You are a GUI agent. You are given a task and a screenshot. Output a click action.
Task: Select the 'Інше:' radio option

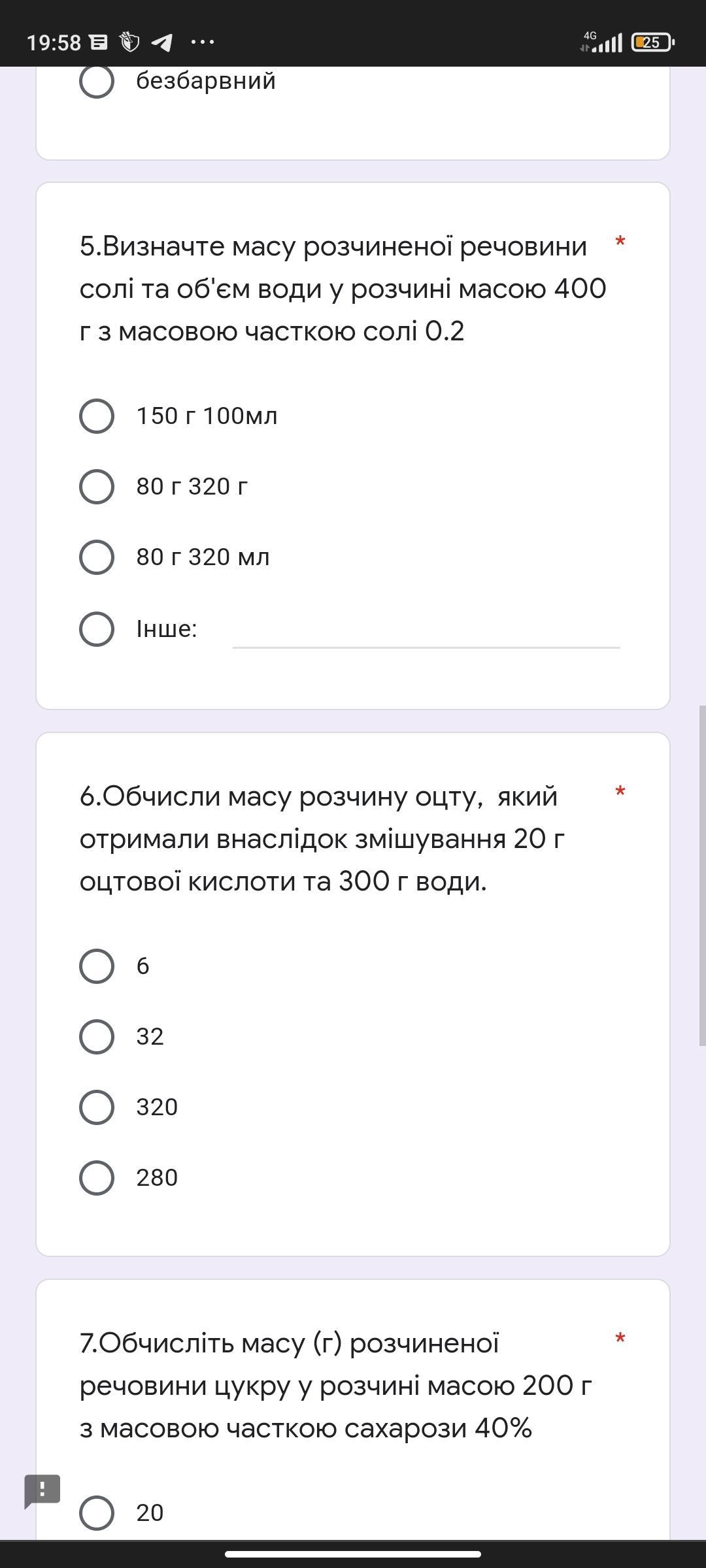tap(97, 629)
